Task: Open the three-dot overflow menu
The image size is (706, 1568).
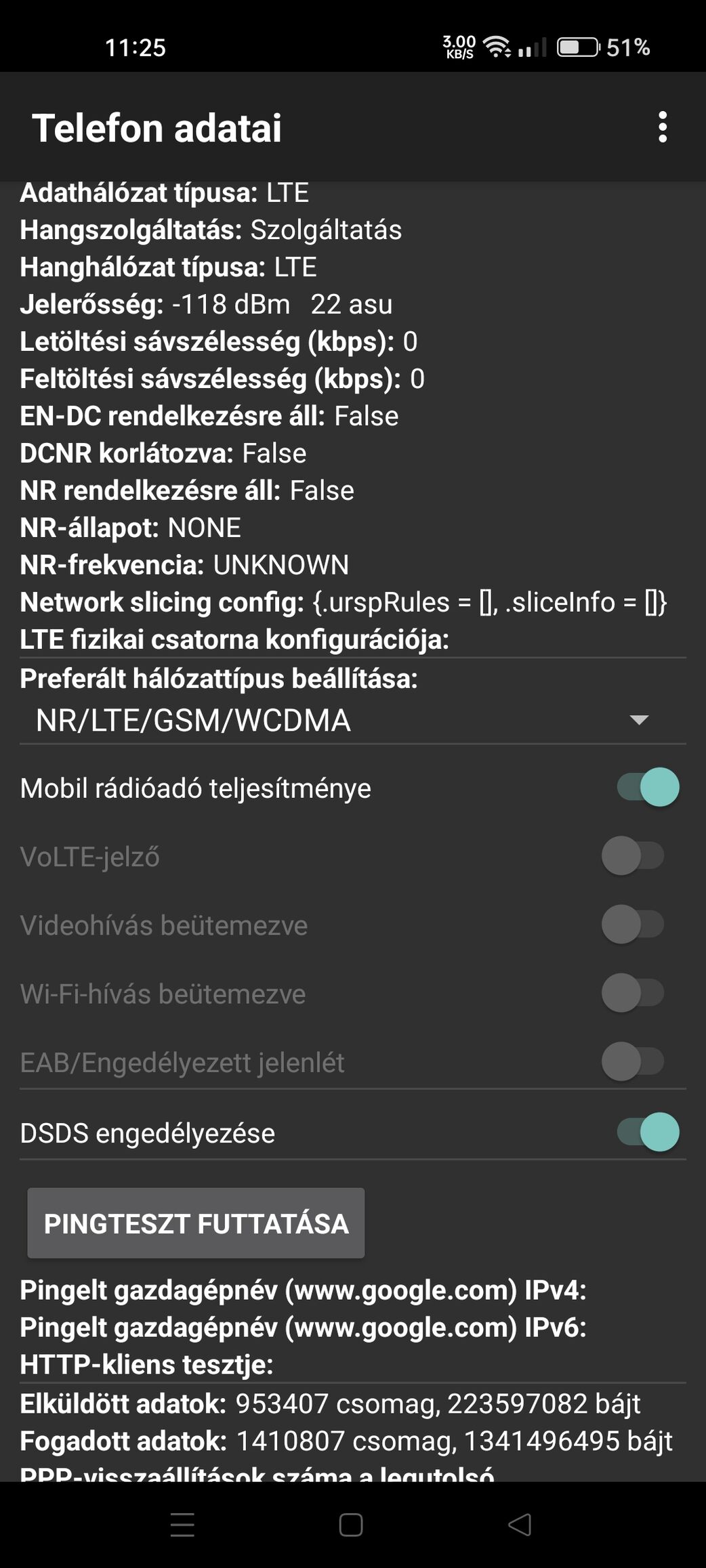Action: 662,127
